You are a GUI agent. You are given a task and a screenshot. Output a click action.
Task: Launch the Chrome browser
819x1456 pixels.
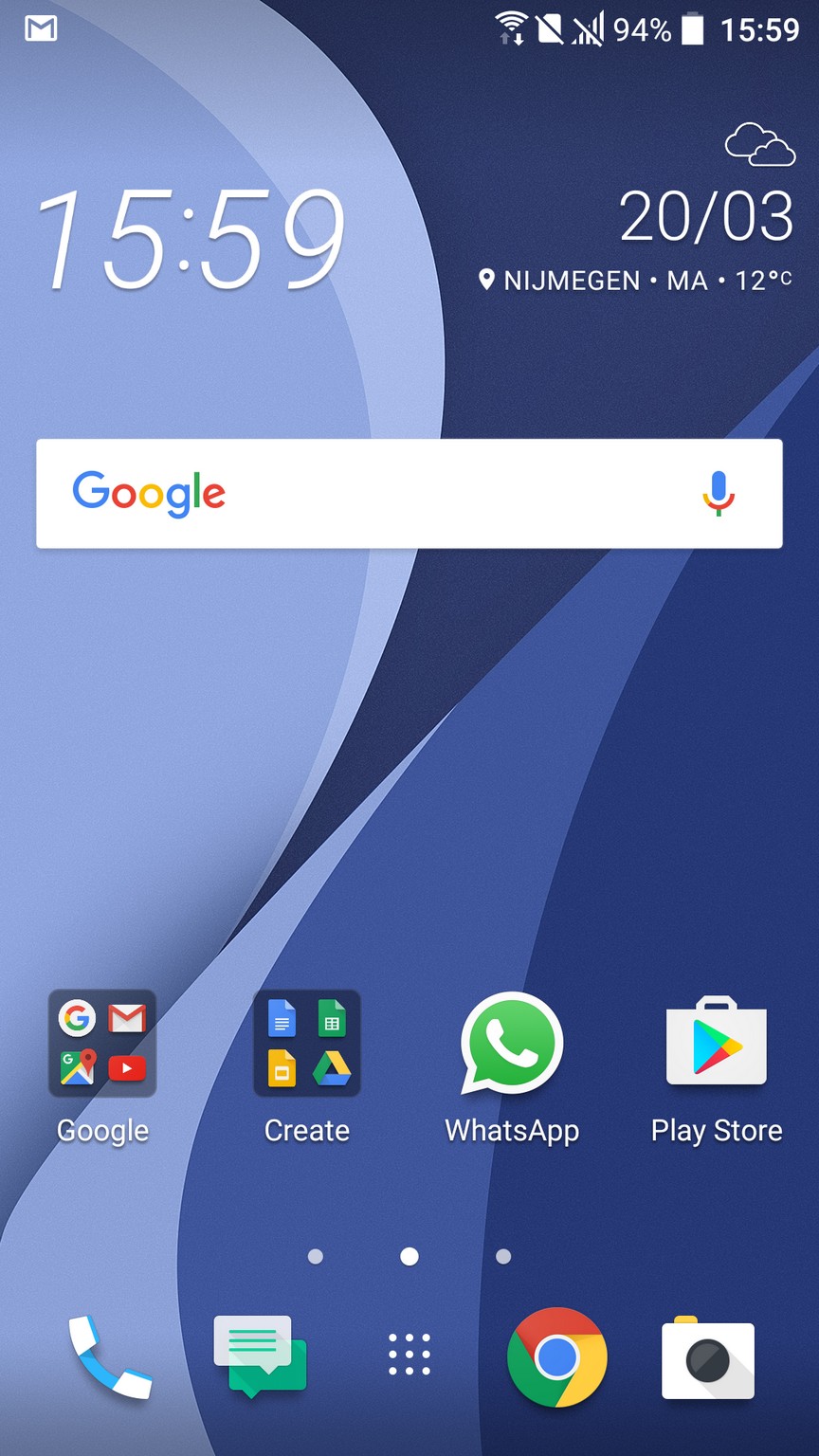point(557,1357)
